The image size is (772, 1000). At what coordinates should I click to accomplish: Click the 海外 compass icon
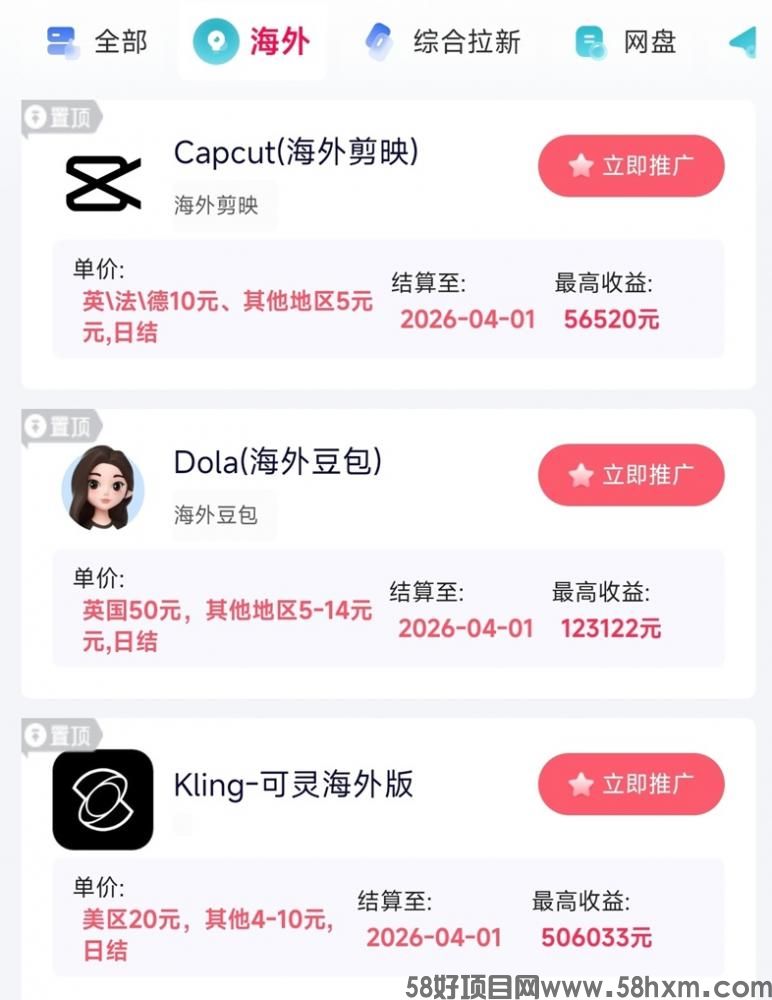pyautogui.click(x=214, y=42)
